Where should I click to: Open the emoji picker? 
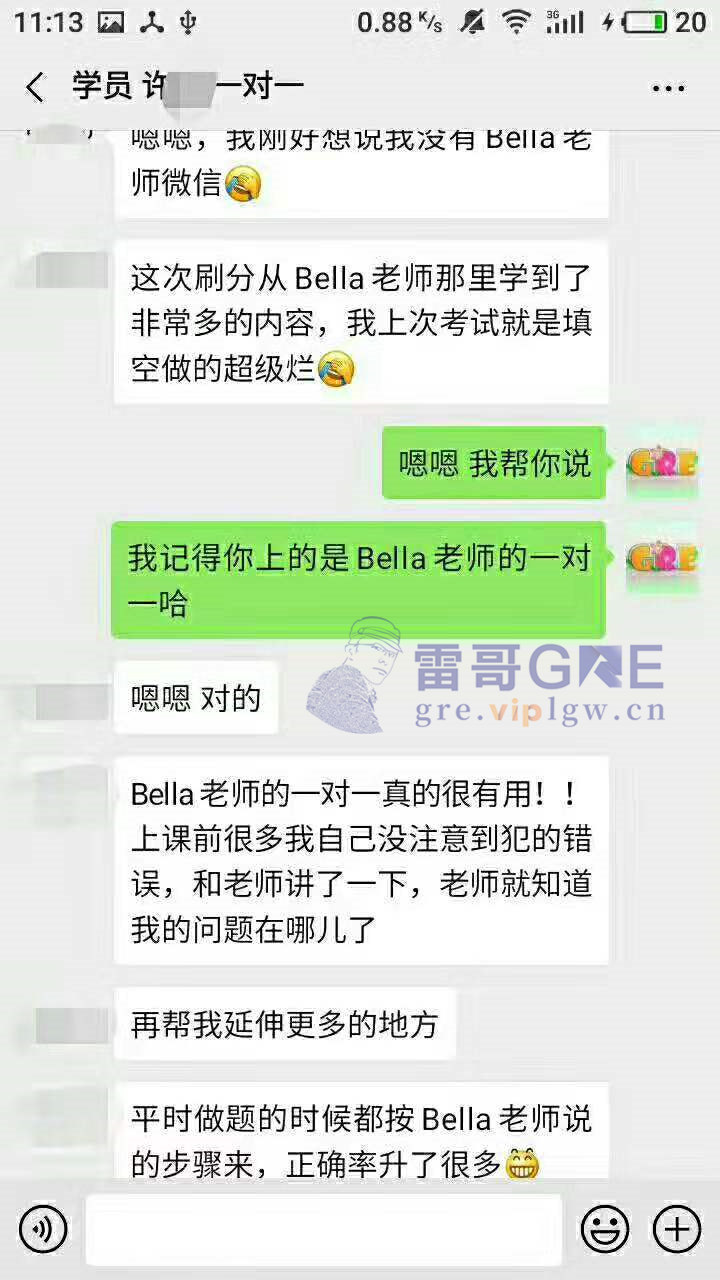(605, 1228)
